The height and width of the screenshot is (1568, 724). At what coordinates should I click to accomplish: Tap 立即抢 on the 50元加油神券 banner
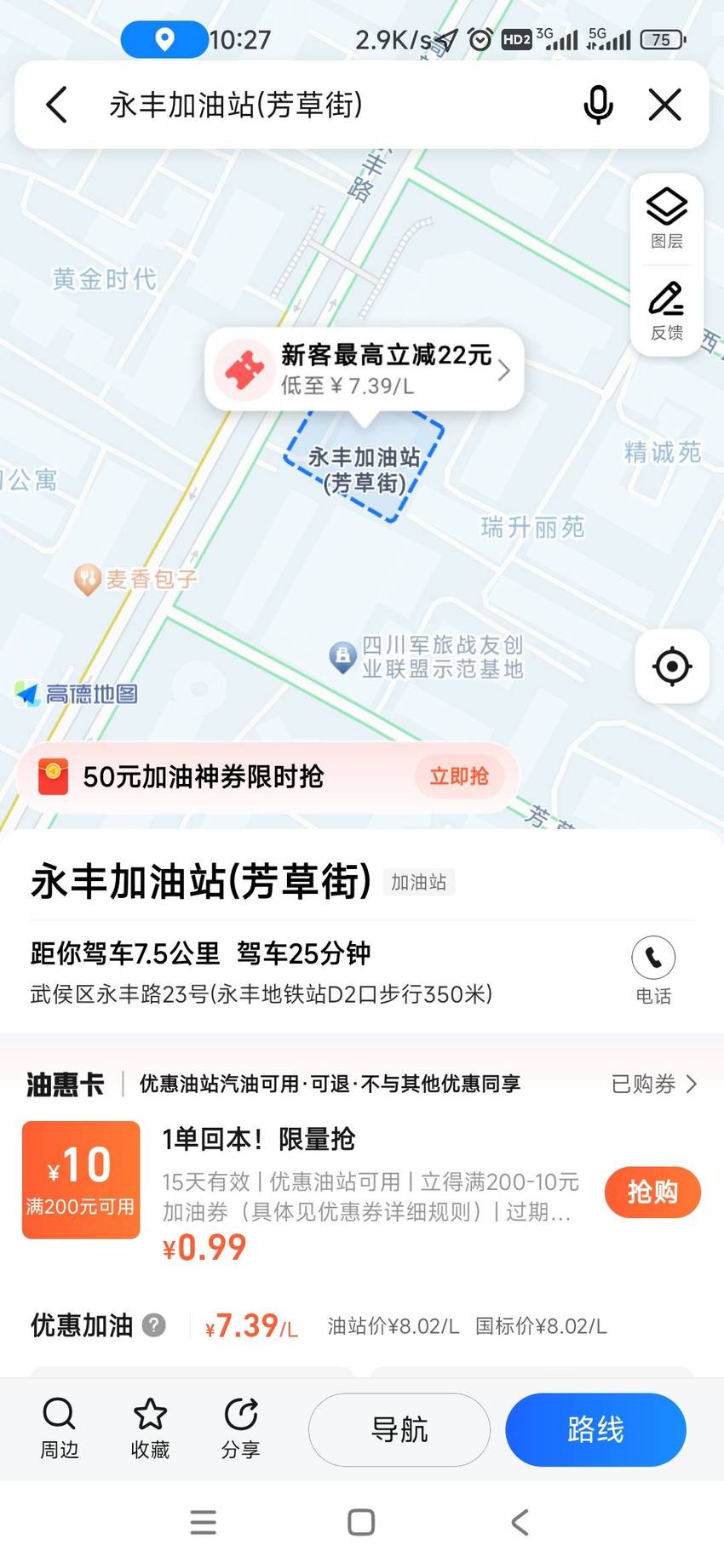tap(459, 776)
